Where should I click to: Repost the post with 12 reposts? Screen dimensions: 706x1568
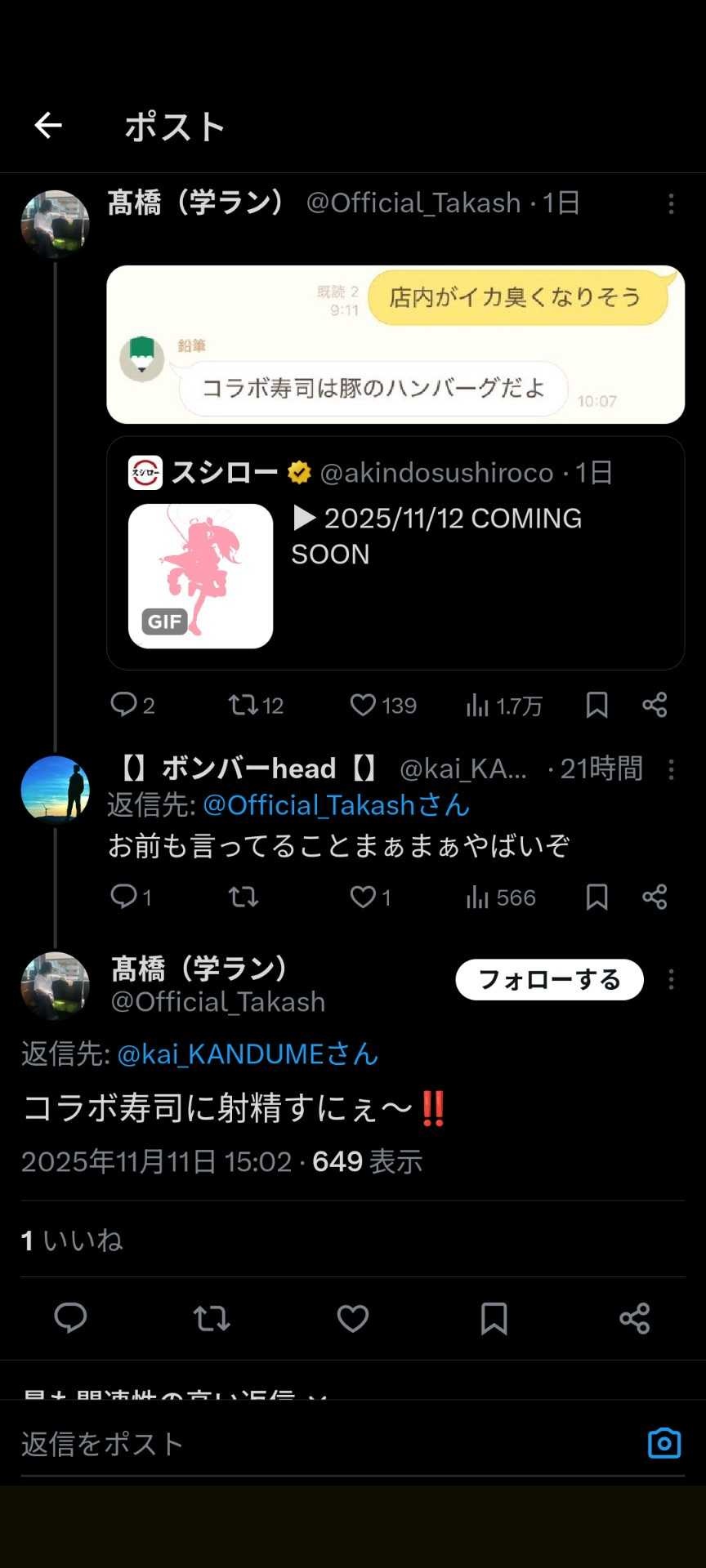[244, 705]
